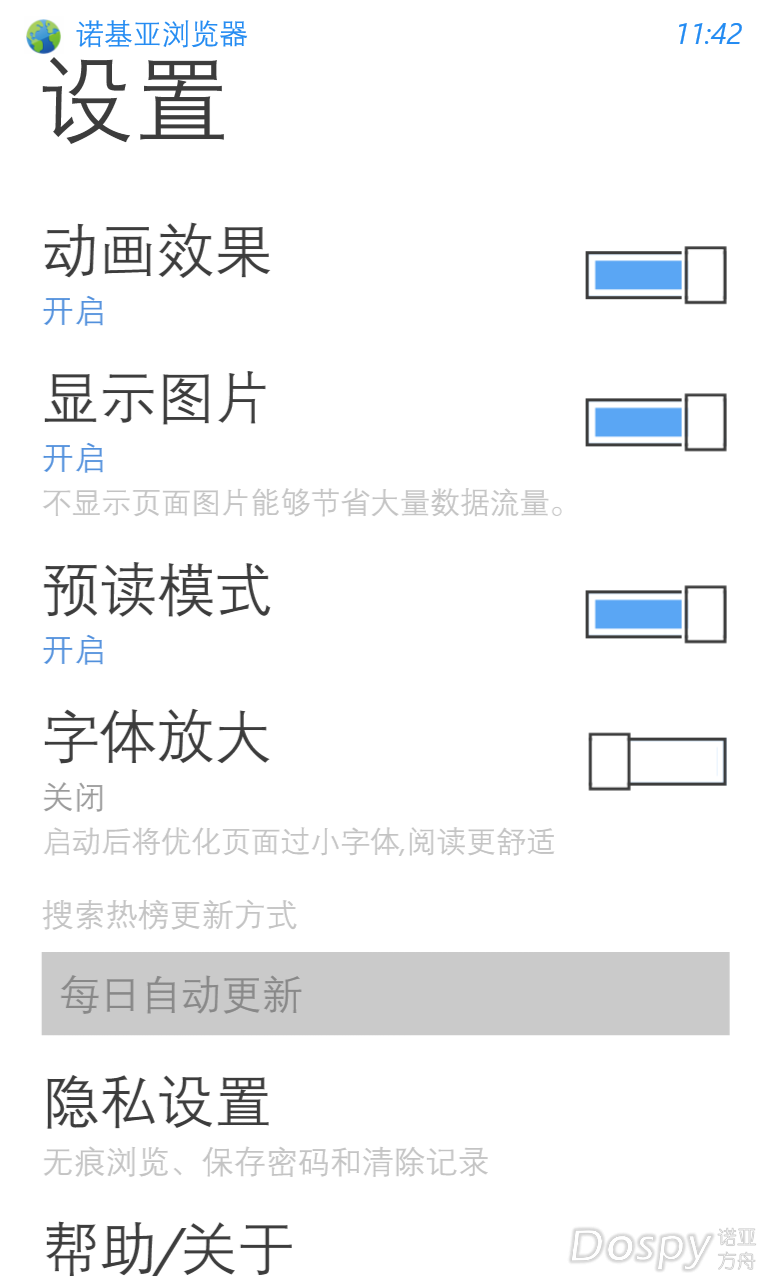This screenshot has height=1280, width=768.
Task: Enable the 字体放大 toggle
Action: [656, 762]
